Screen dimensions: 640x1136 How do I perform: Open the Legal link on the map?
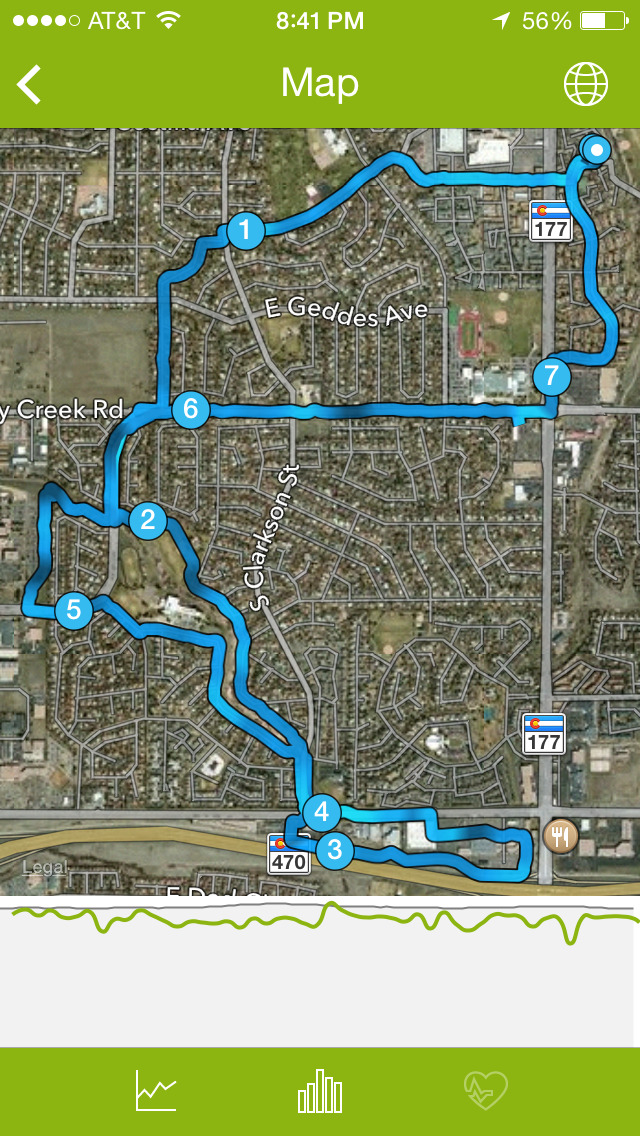point(43,867)
